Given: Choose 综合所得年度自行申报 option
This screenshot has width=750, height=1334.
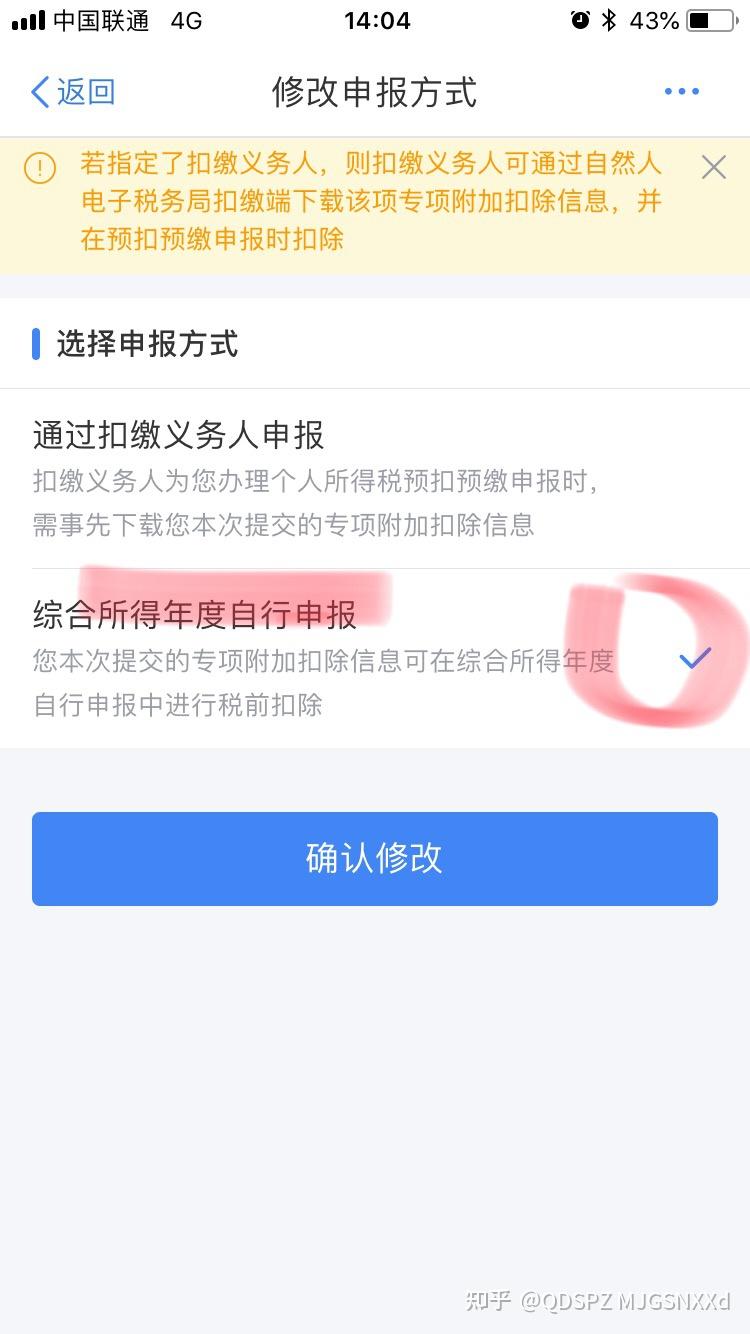Looking at the screenshot, I should click(375, 658).
